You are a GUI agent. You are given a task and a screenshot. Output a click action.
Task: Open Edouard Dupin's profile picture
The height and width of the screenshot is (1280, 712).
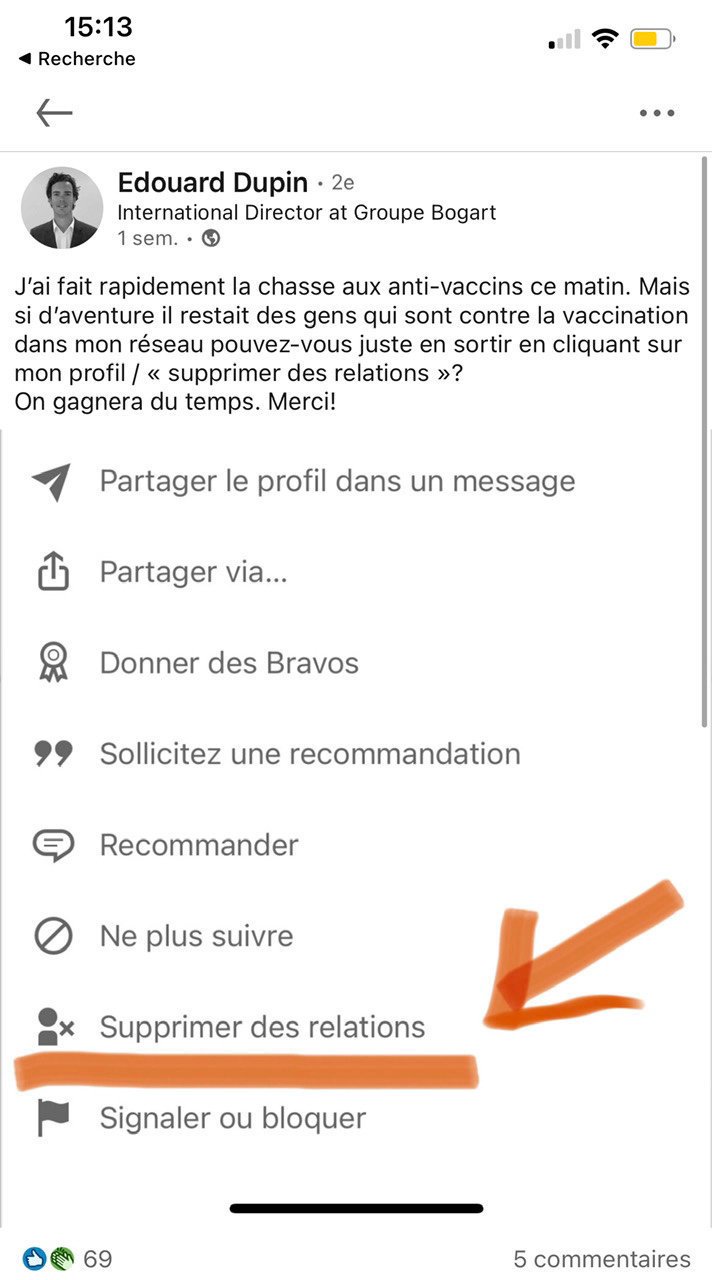62,208
